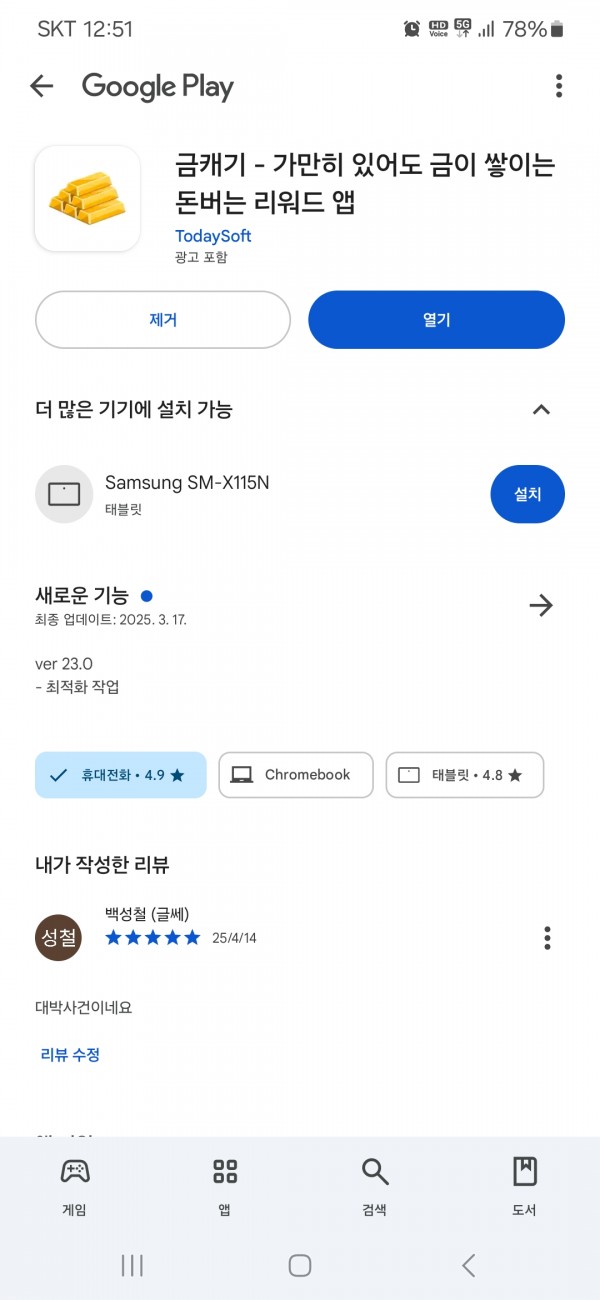Switch to the 검색 tab
The image size is (600, 1300).
click(x=375, y=1187)
